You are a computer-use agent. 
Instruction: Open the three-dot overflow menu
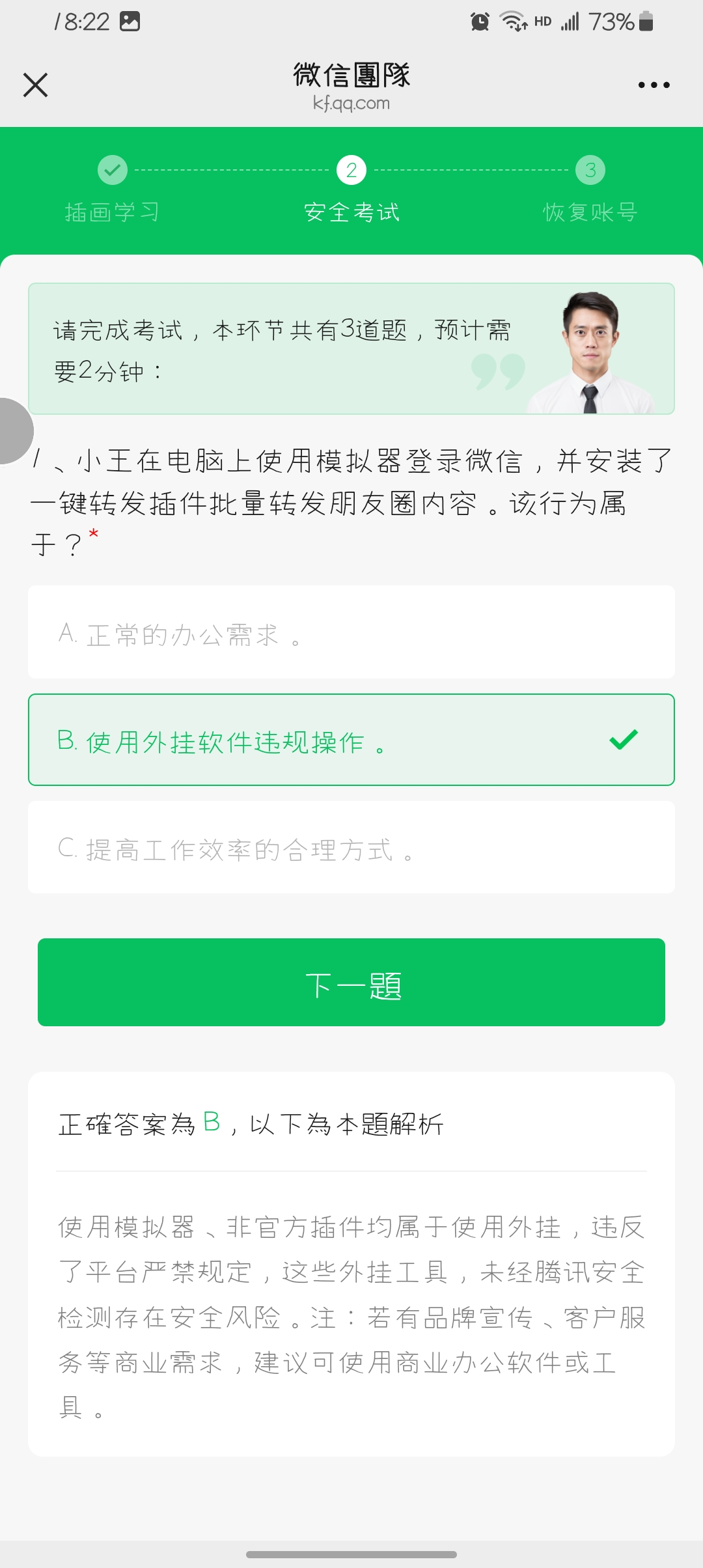[654, 85]
